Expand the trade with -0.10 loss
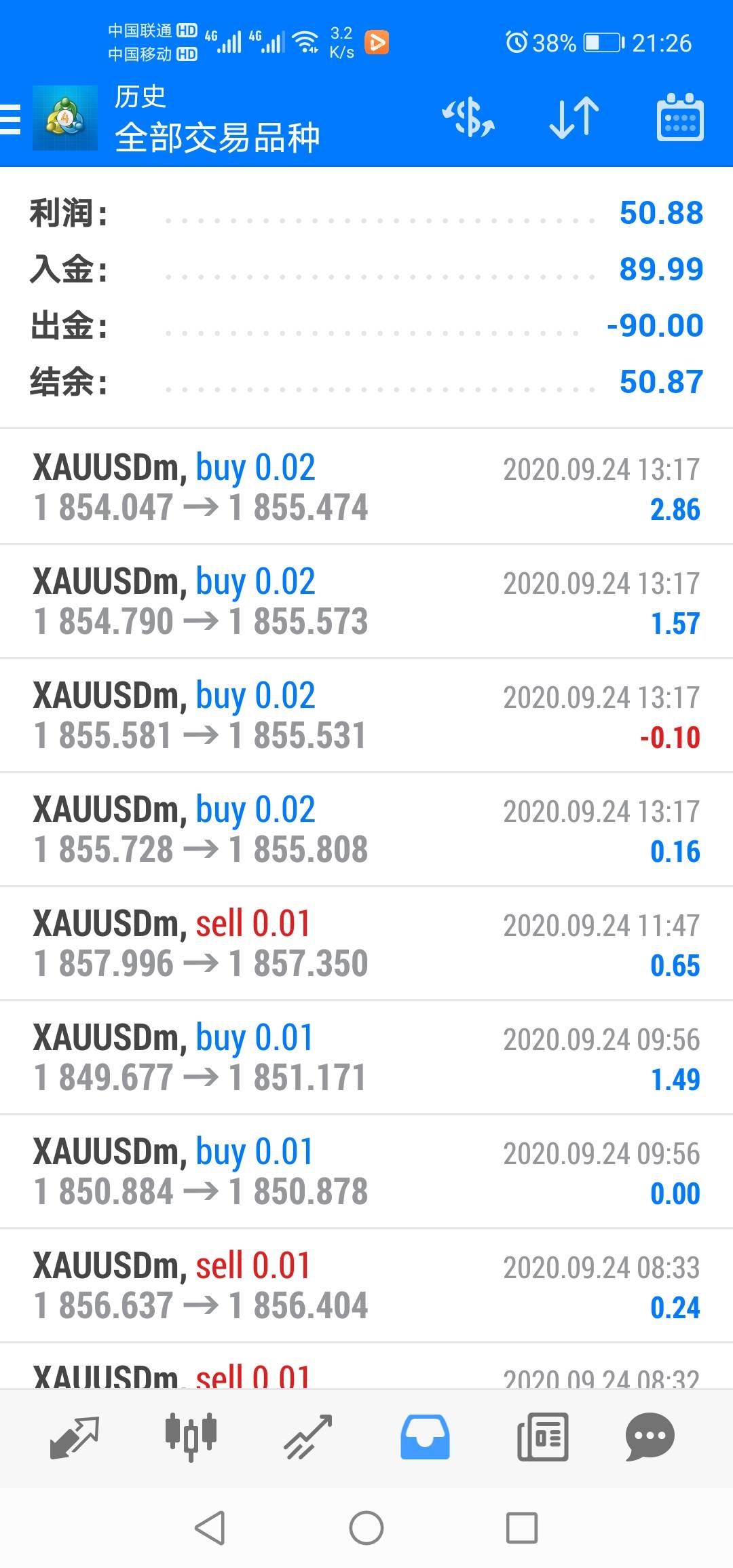Screen dimensions: 733x1568 366,715
